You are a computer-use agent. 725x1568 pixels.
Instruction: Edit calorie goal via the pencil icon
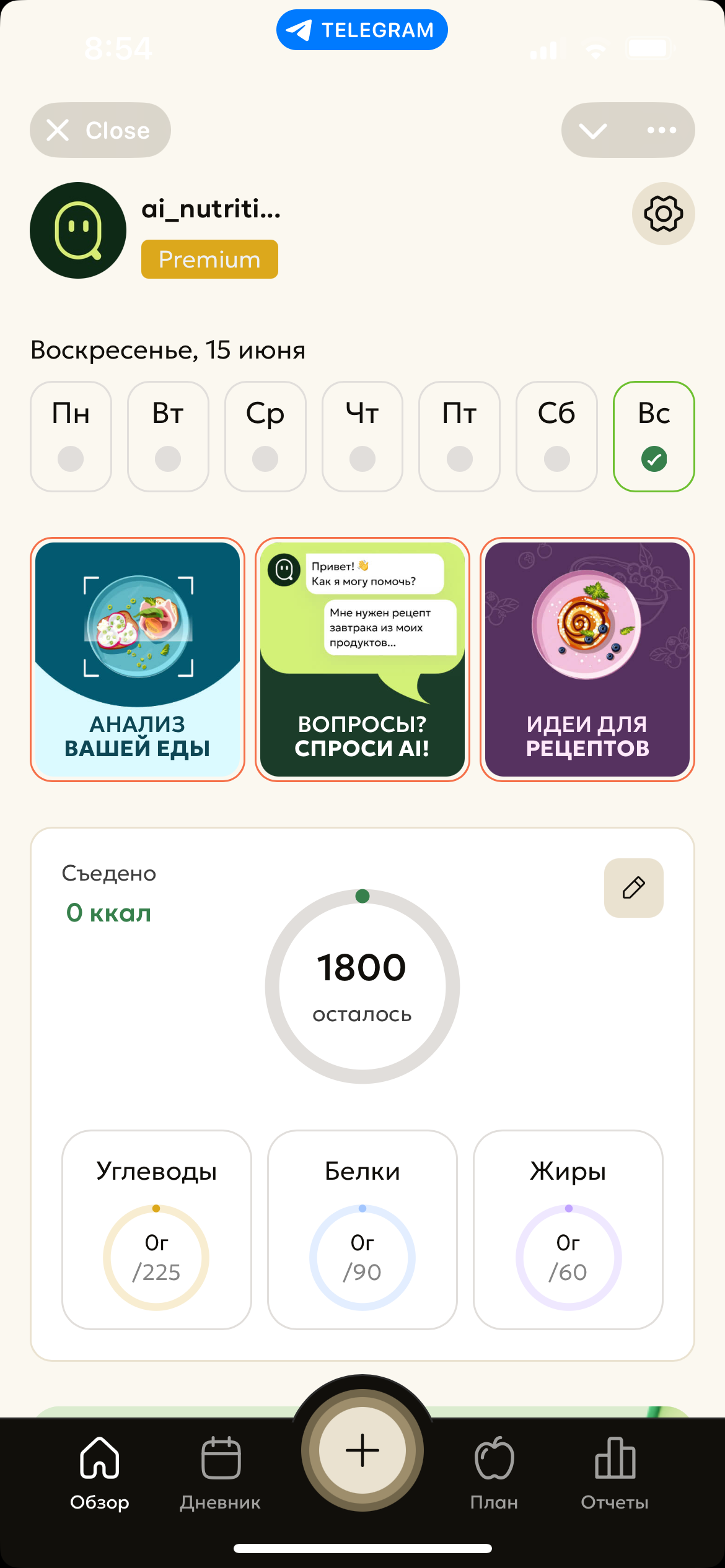pyautogui.click(x=633, y=887)
